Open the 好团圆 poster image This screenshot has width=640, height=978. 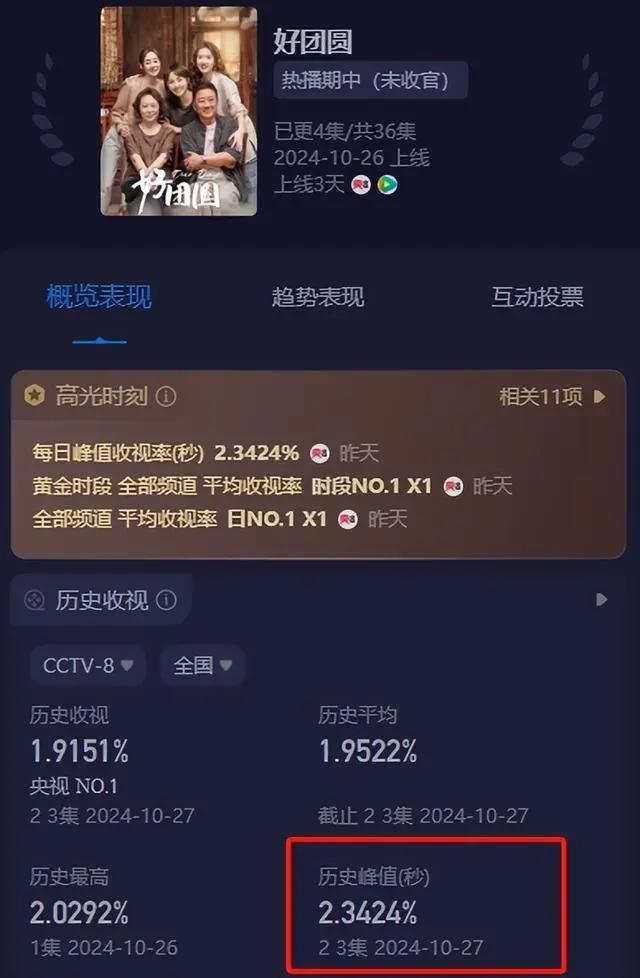178,111
